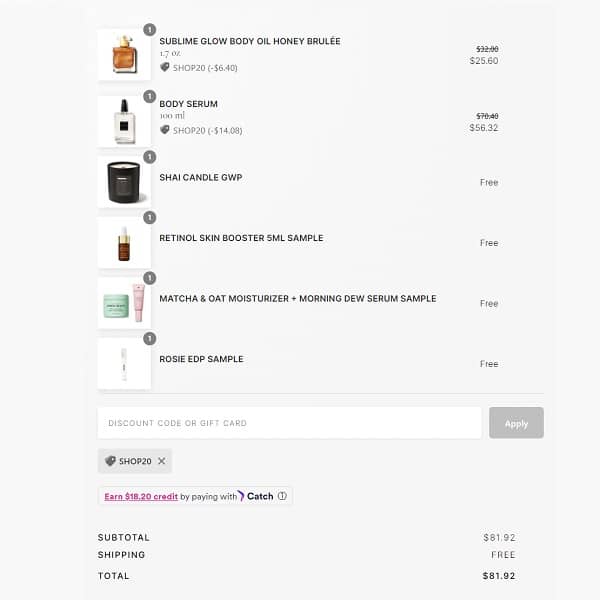Tap the discount code or gift card field
600x600 pixels.
[x=289, y=423]
